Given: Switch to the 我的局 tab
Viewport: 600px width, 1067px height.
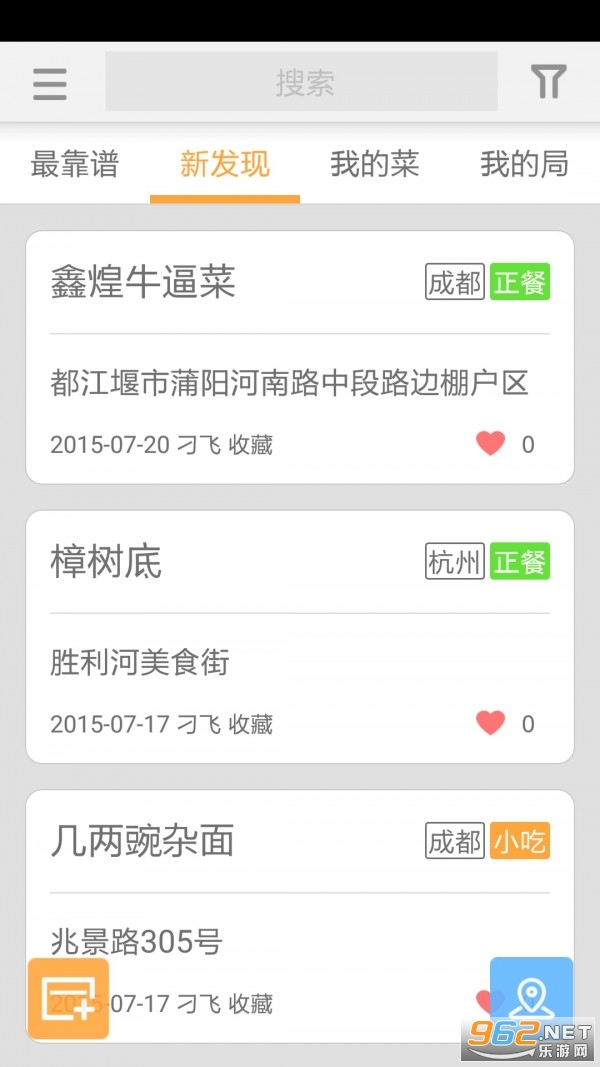Looking at the screenshot, I should (x=524, y=164).
